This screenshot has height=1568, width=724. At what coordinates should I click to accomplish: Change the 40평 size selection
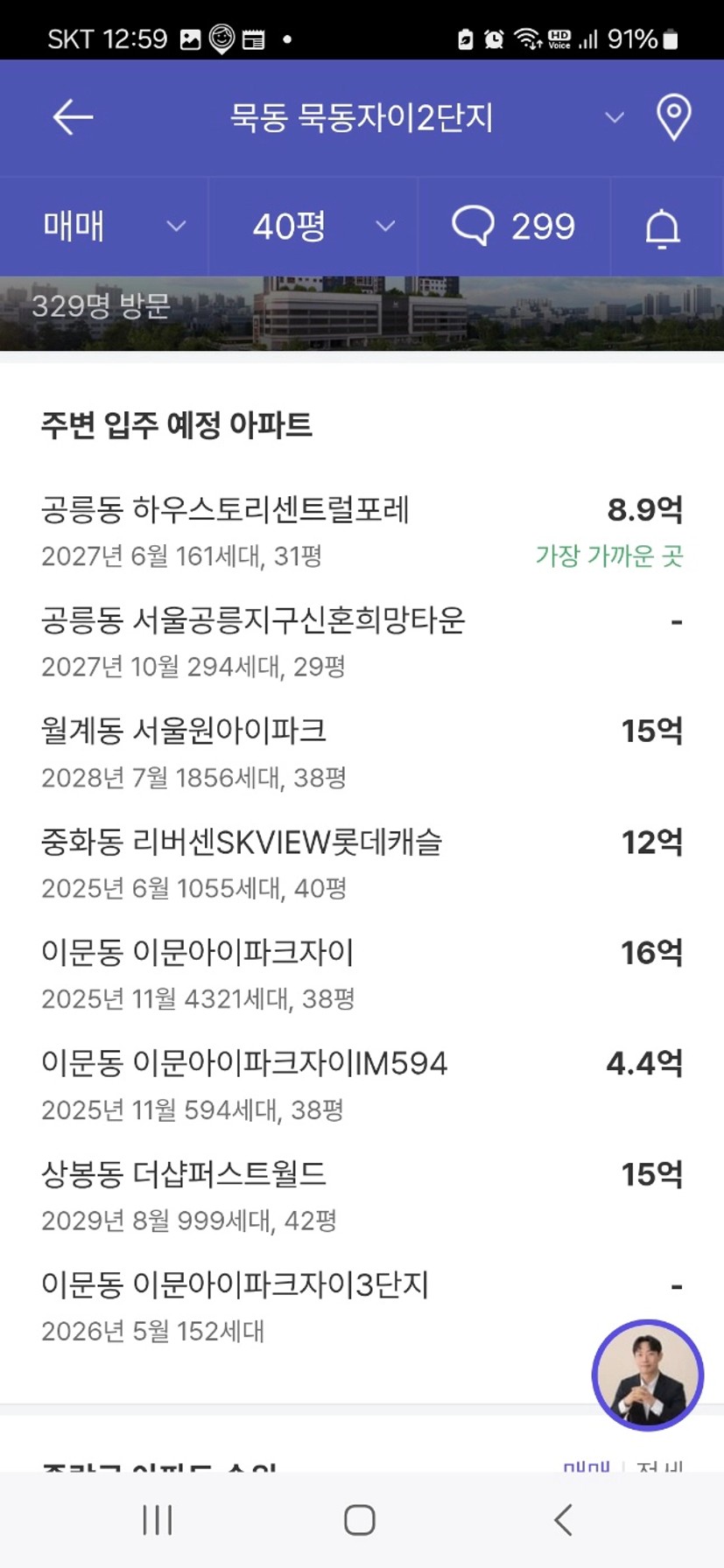[x=313, y=227]
